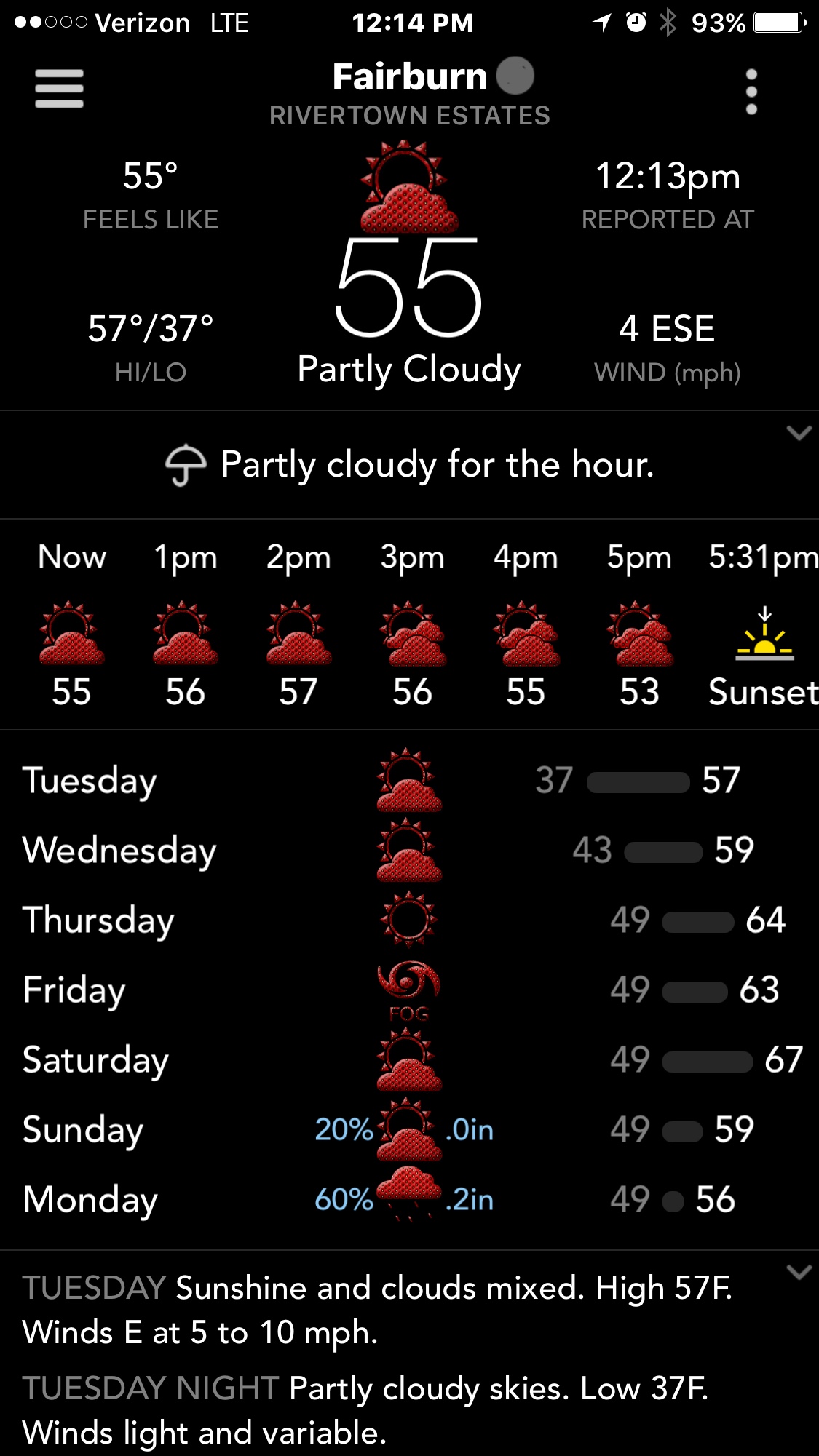View Thursday's forecast details
Viewport: 819px width, 1456px height.
(x=409, y=920)
